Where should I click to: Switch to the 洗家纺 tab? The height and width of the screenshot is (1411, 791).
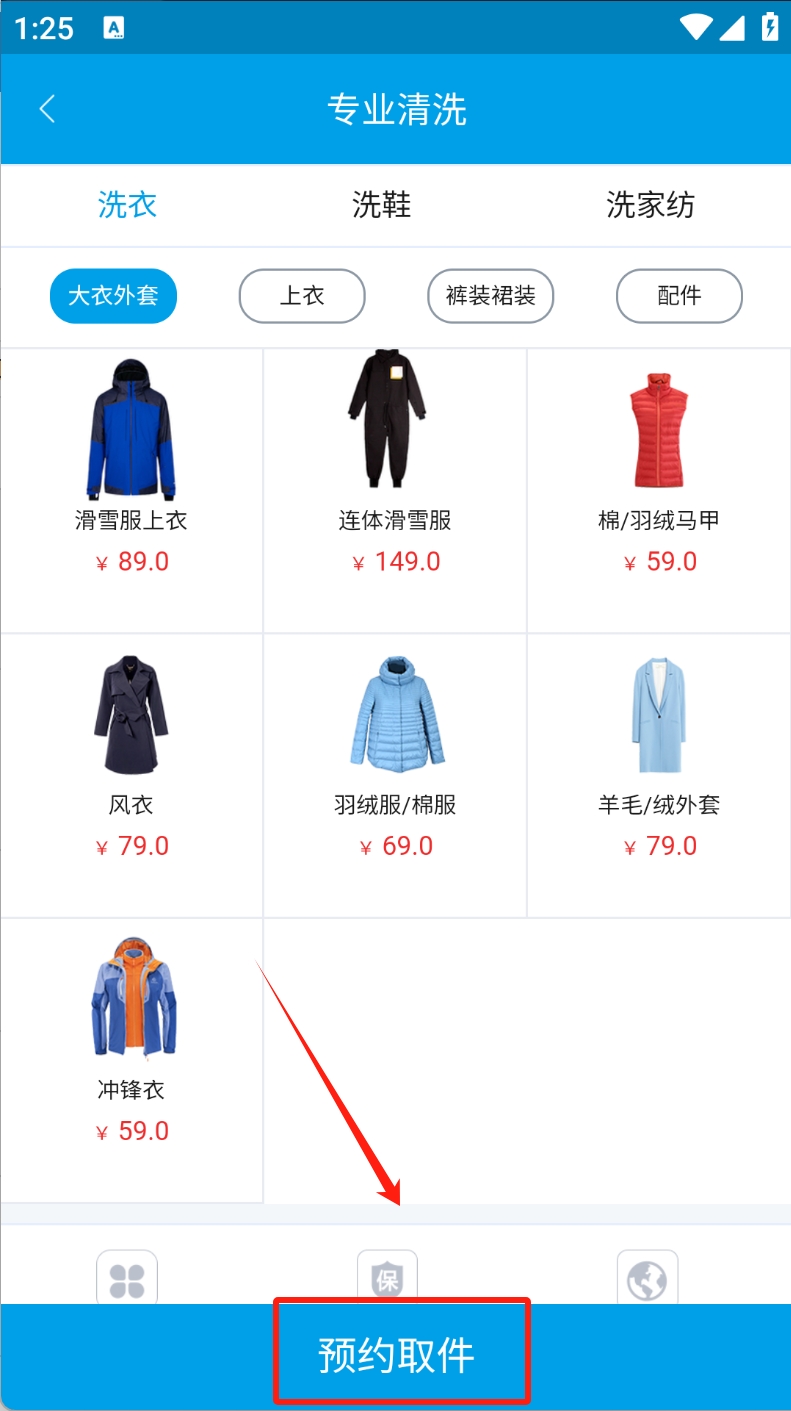[650, 205]
